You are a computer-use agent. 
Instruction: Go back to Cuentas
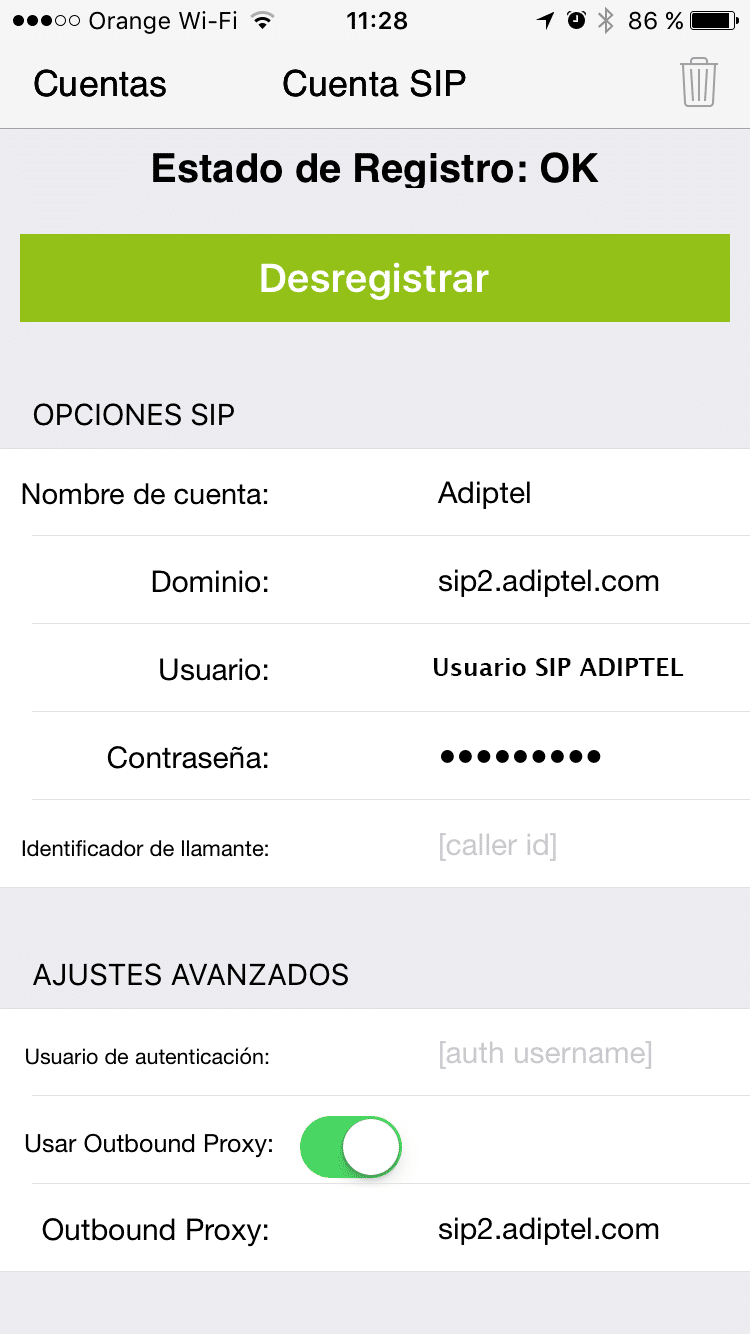click(100, 84)
